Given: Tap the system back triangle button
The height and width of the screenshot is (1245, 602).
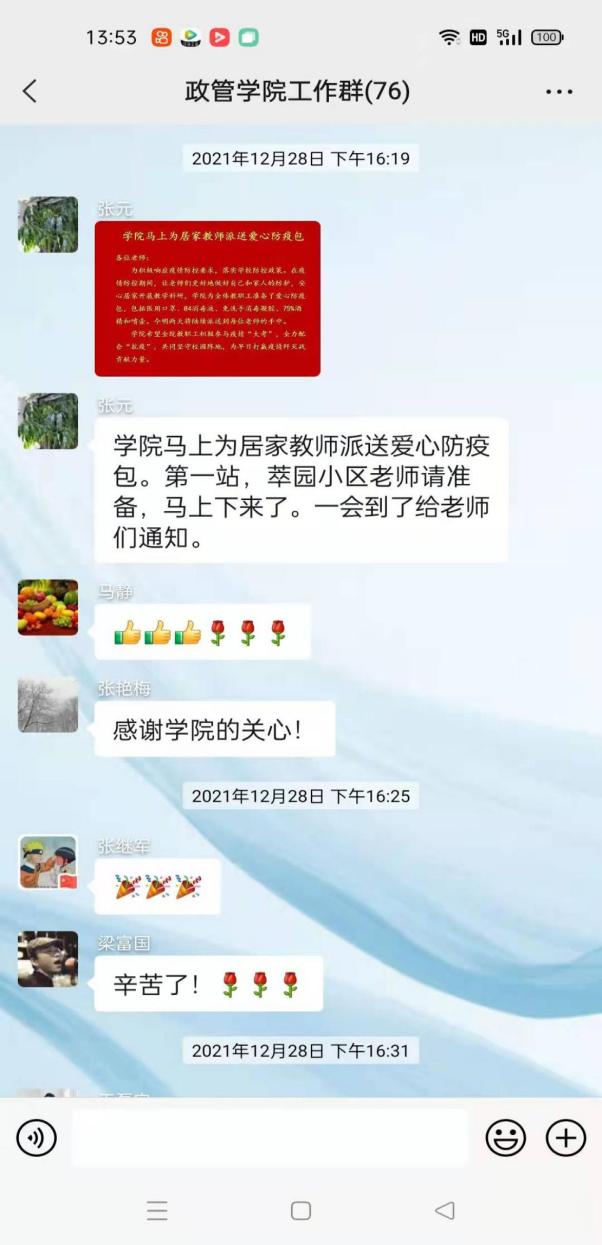Looking at the screenshot, I should pos(444,1211).
